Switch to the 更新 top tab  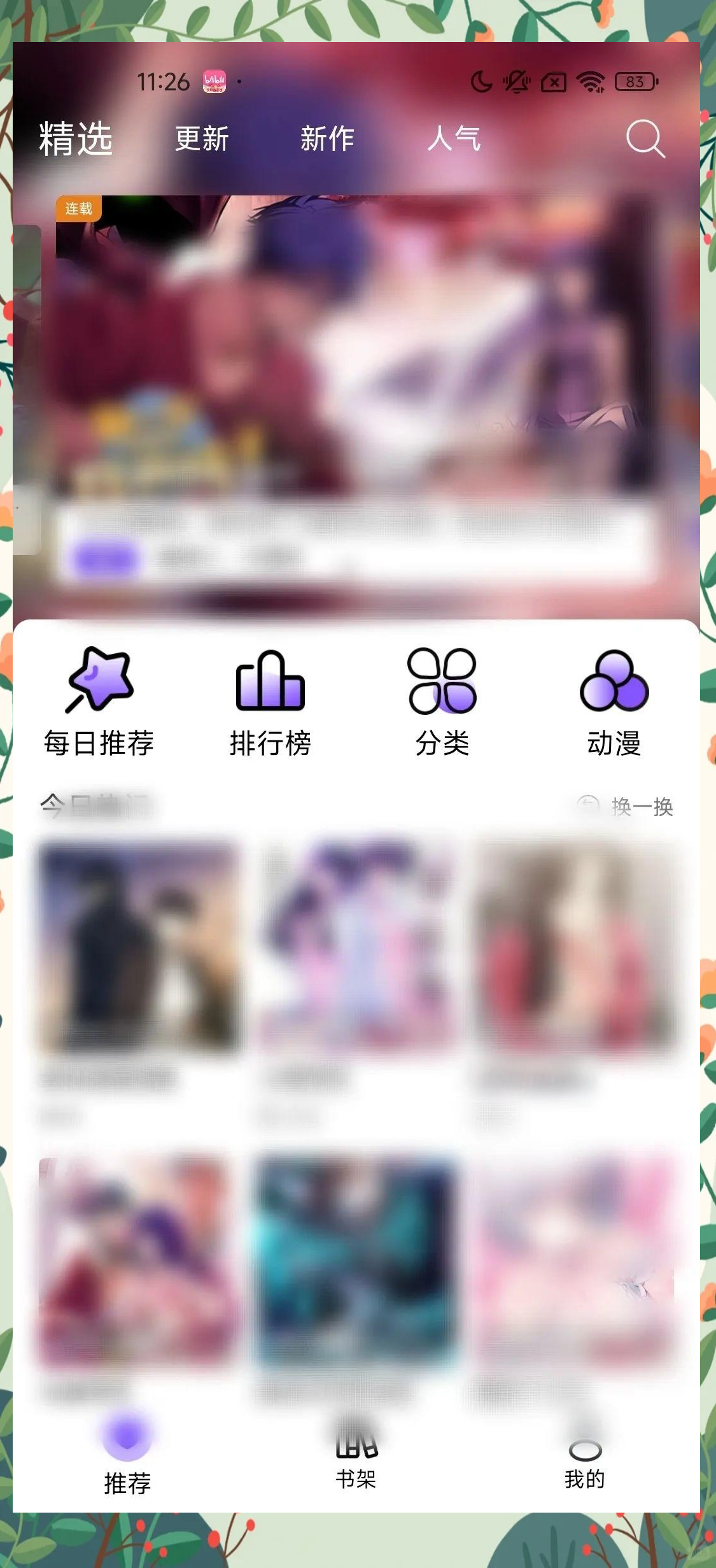click(202, 139)
